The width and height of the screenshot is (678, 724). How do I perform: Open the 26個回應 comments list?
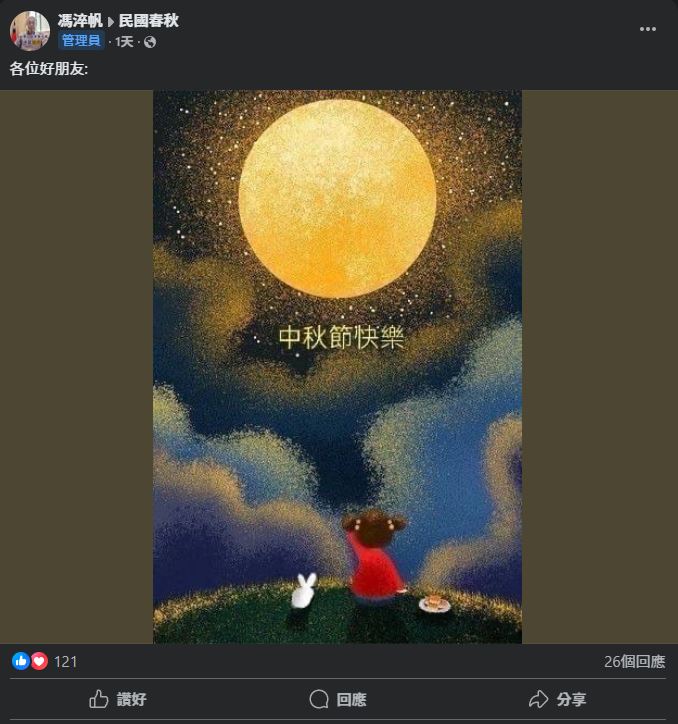point(634,661)
